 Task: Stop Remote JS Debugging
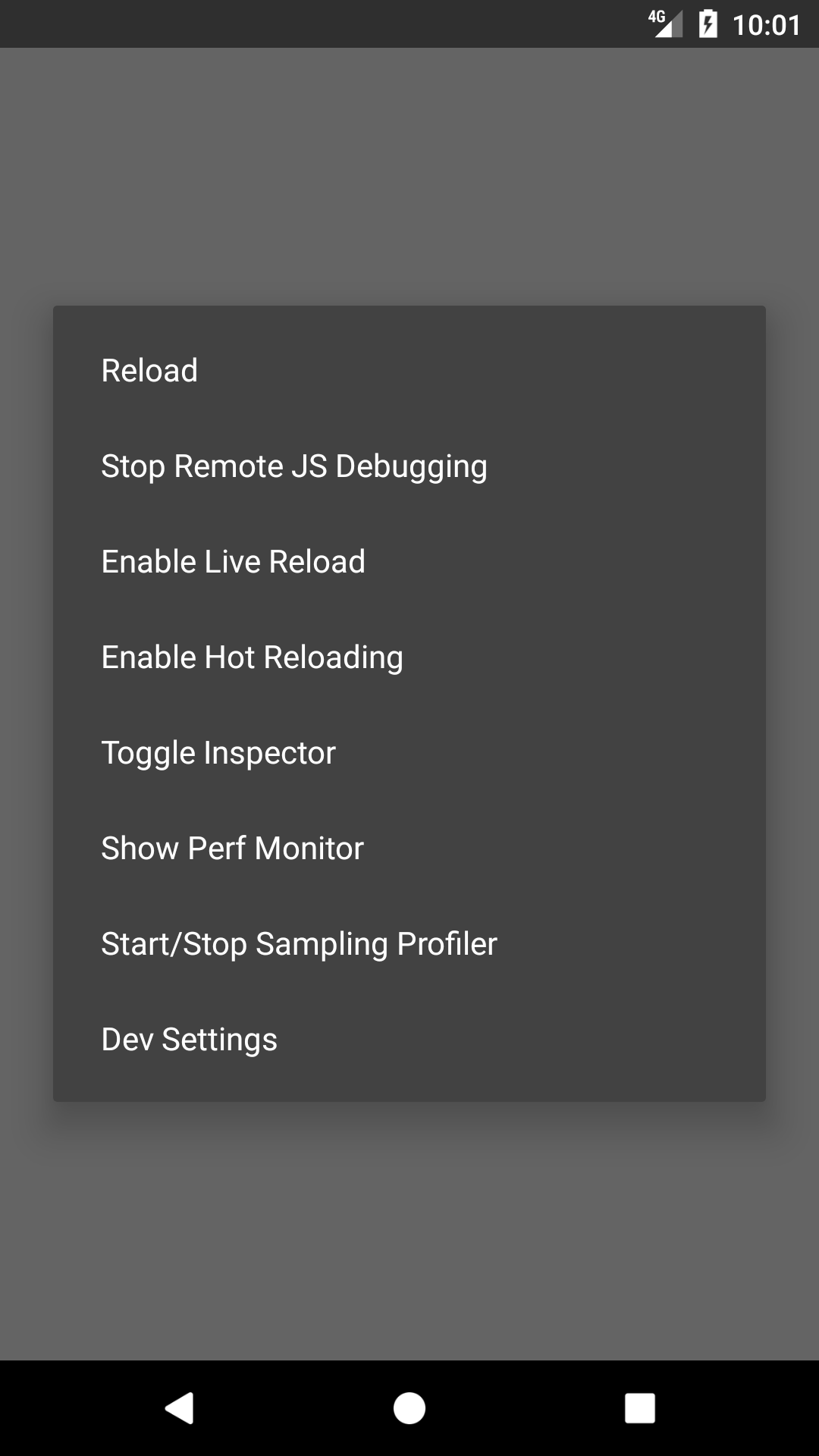[x=409, y=466]
